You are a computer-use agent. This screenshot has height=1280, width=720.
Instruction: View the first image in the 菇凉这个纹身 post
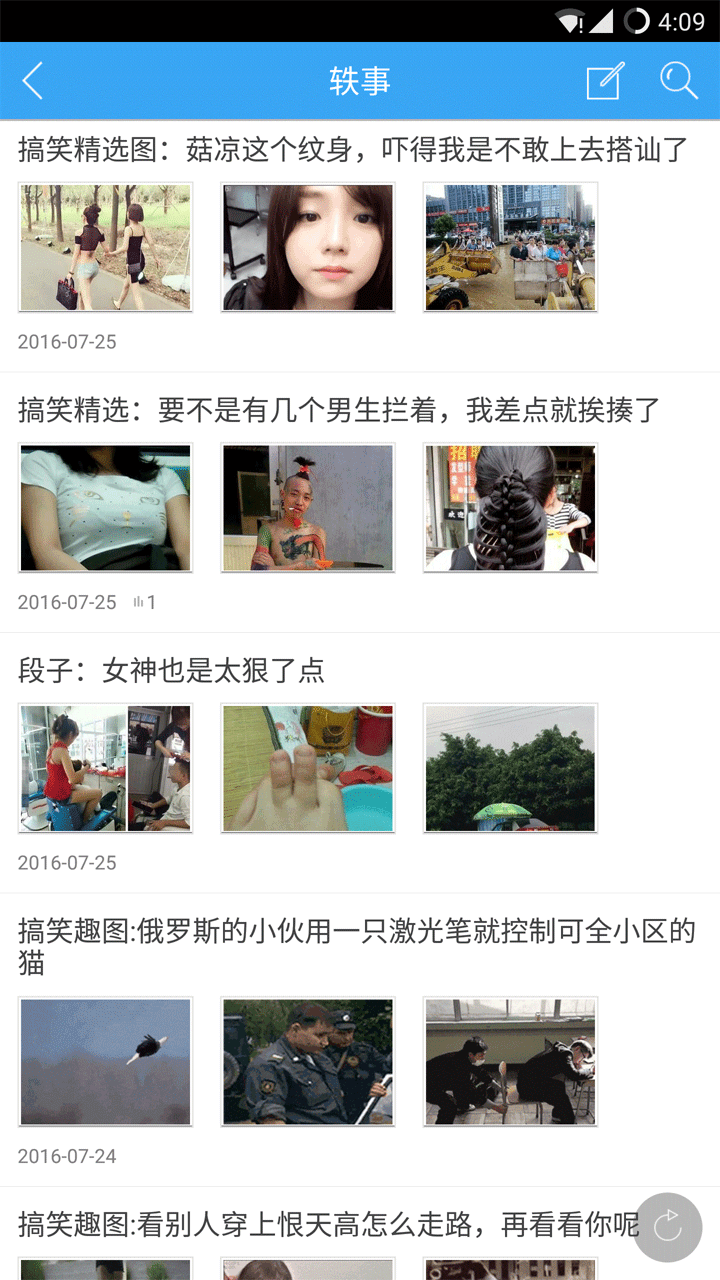click(x=105, y=247)
